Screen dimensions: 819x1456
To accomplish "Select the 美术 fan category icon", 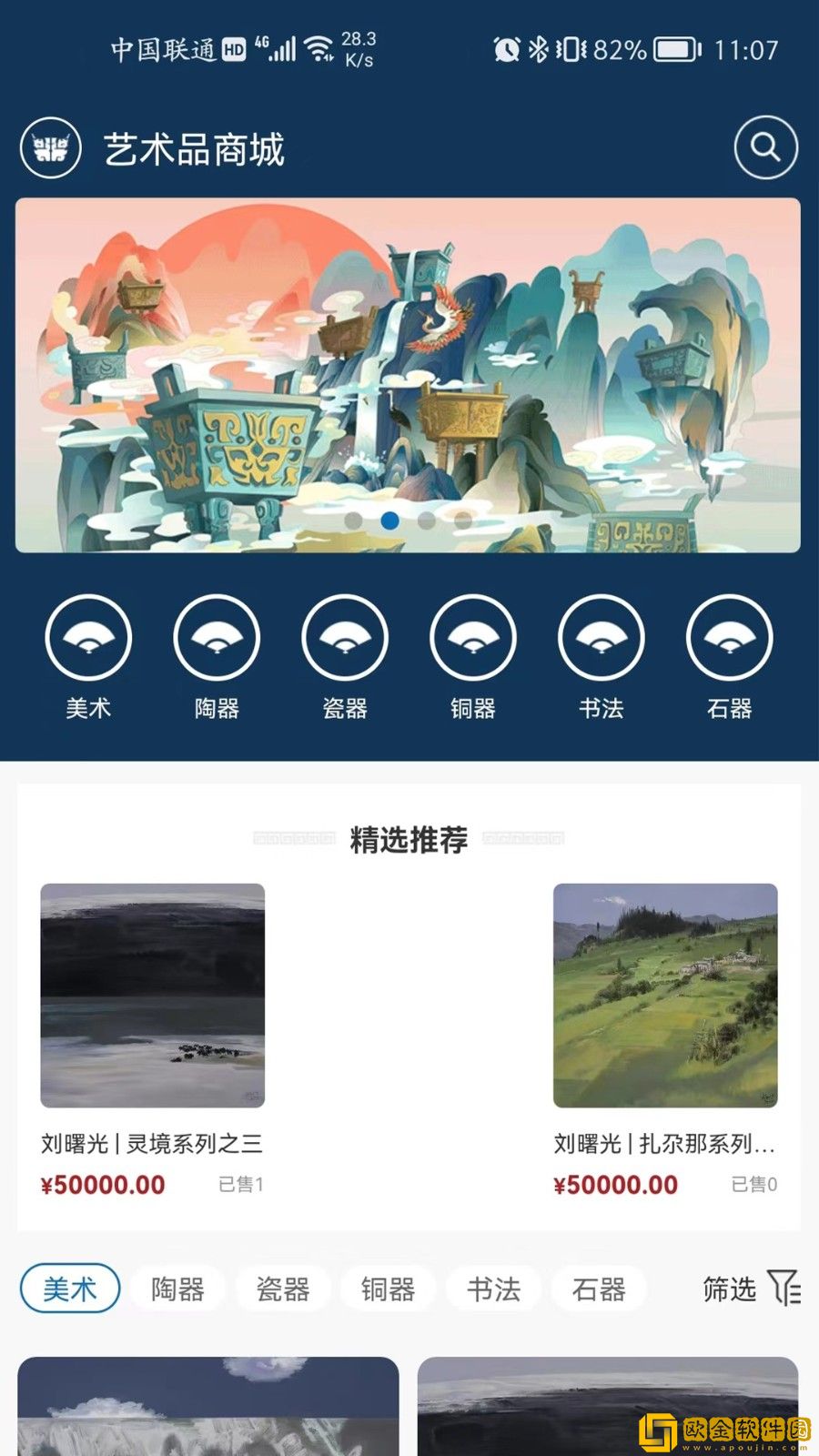I will click(x=88, y=638).
